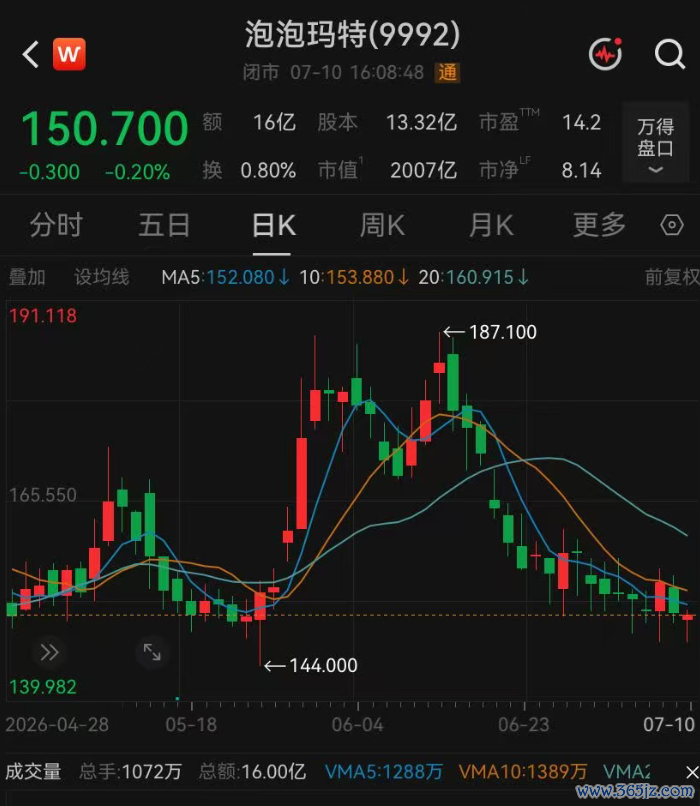Open 设均线 moving average settings

102,277
